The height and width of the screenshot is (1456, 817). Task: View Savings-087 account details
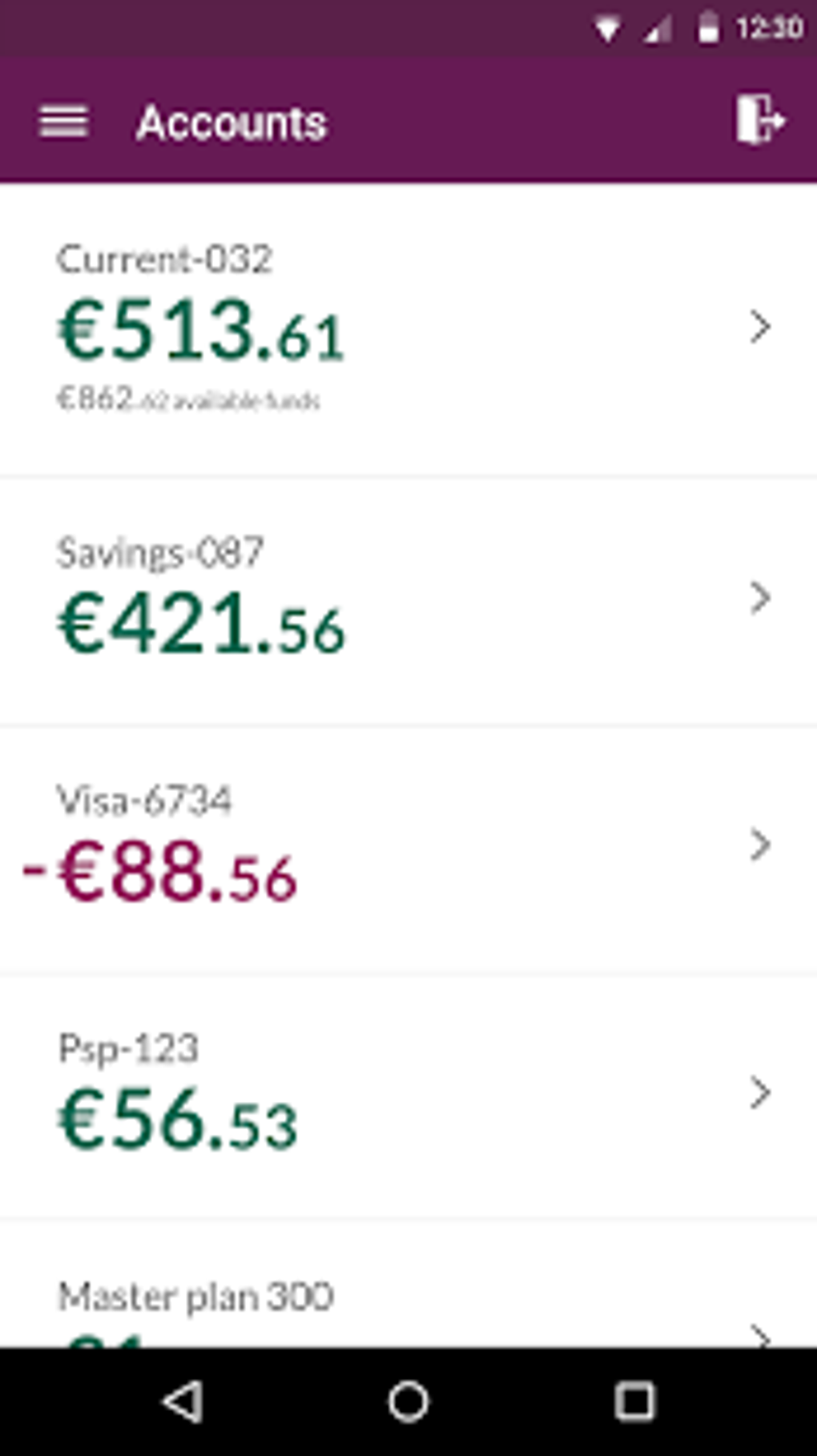[x=407, y=601]
